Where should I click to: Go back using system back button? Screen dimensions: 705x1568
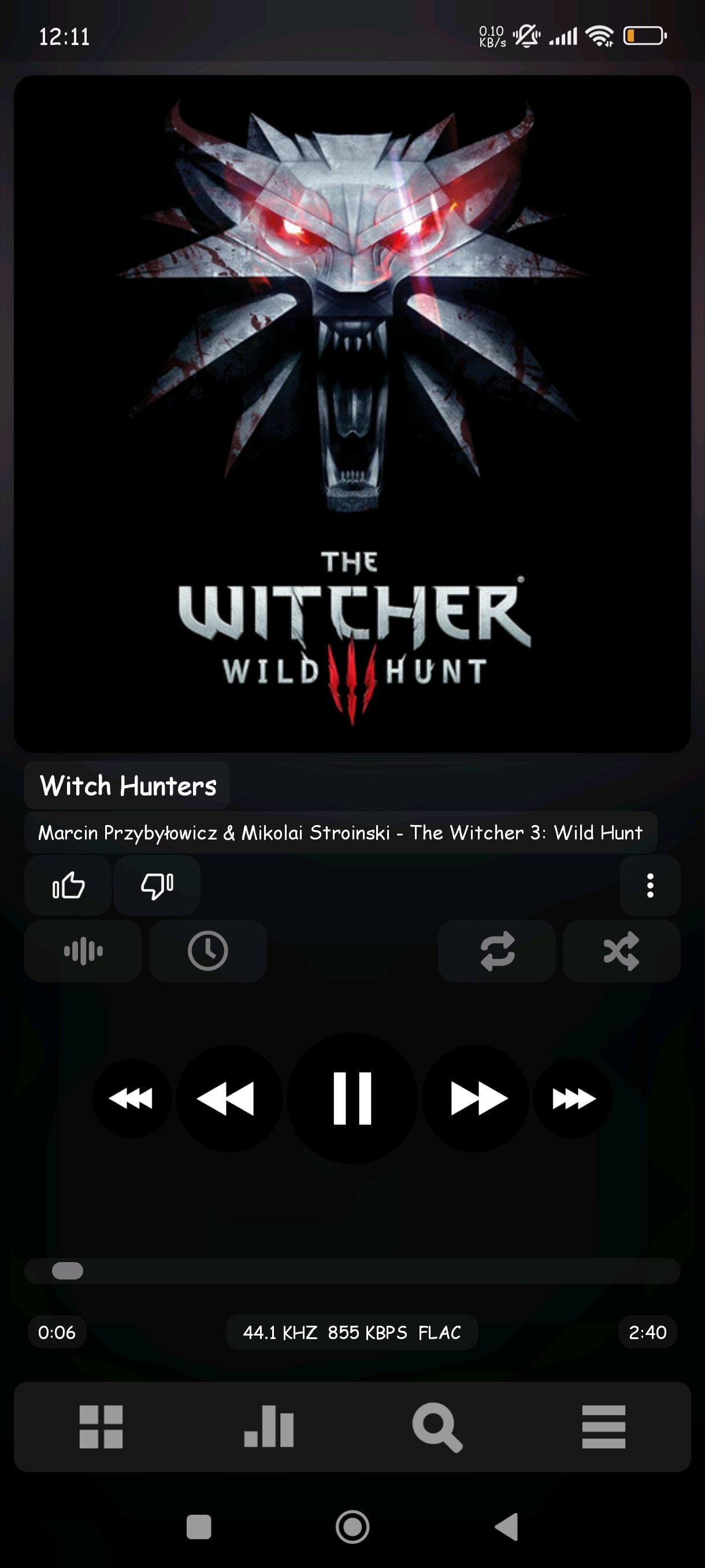[506, 1526]
